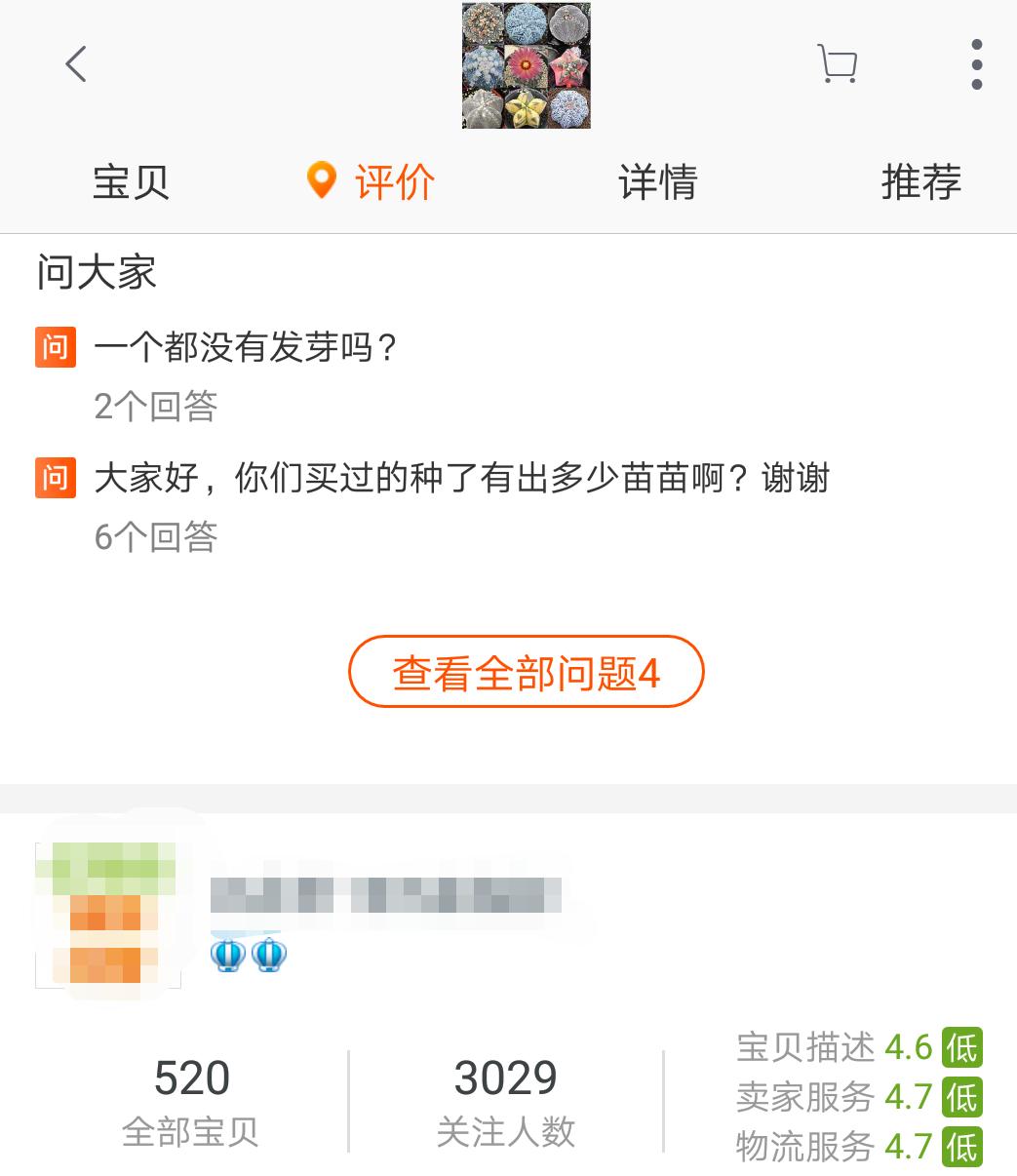This screenshot has height=1176, width=1017.
Task: Tap the orange 问 icon of the second question
Action: click(x=56, y=479)
